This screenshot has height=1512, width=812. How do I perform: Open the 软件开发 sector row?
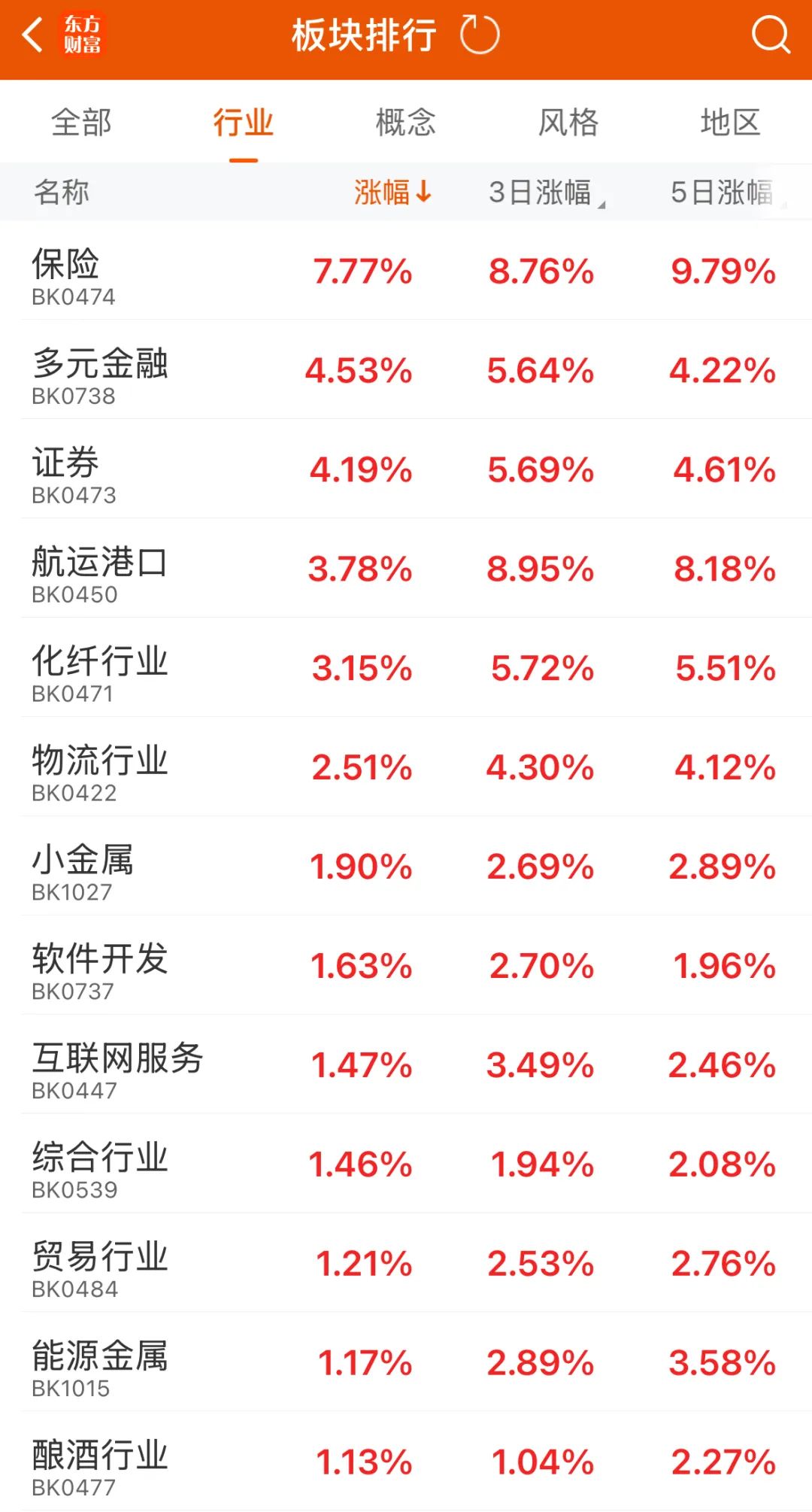406,965
